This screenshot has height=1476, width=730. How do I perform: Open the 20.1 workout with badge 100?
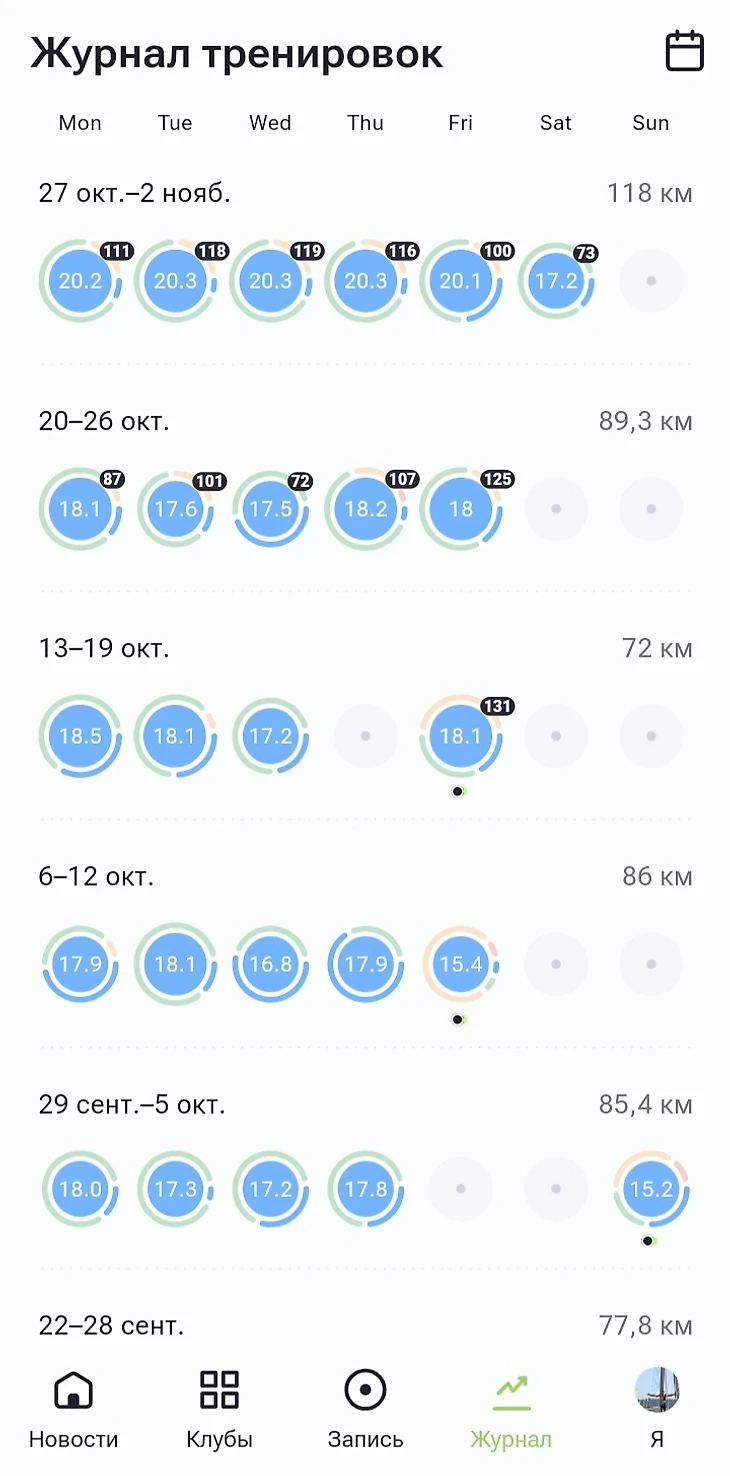click(461, 281)
